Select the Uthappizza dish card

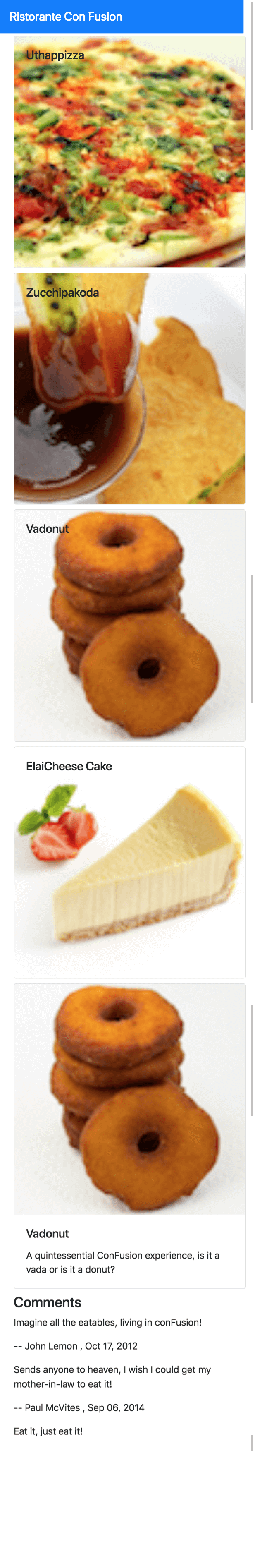click(x=129, y=151)
